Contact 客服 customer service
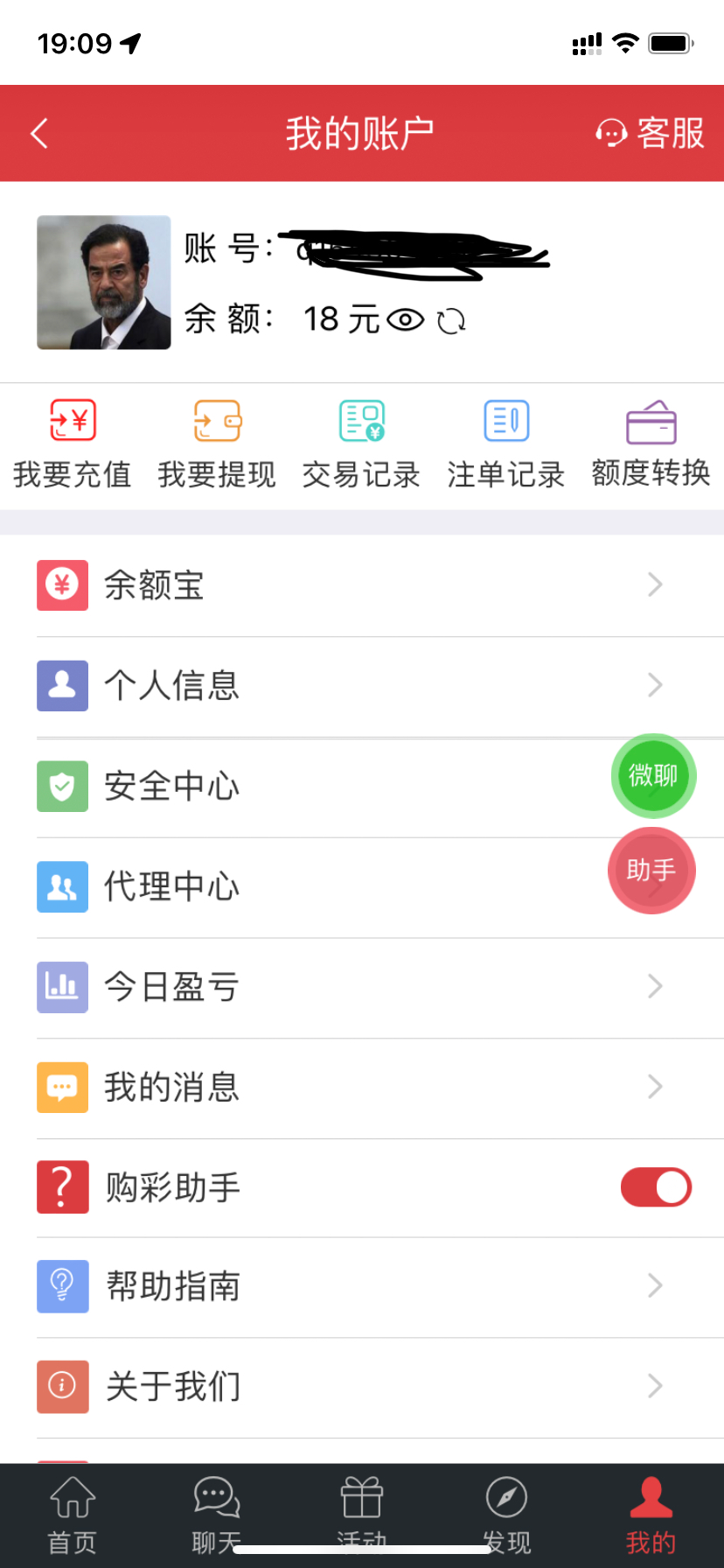 650,134
